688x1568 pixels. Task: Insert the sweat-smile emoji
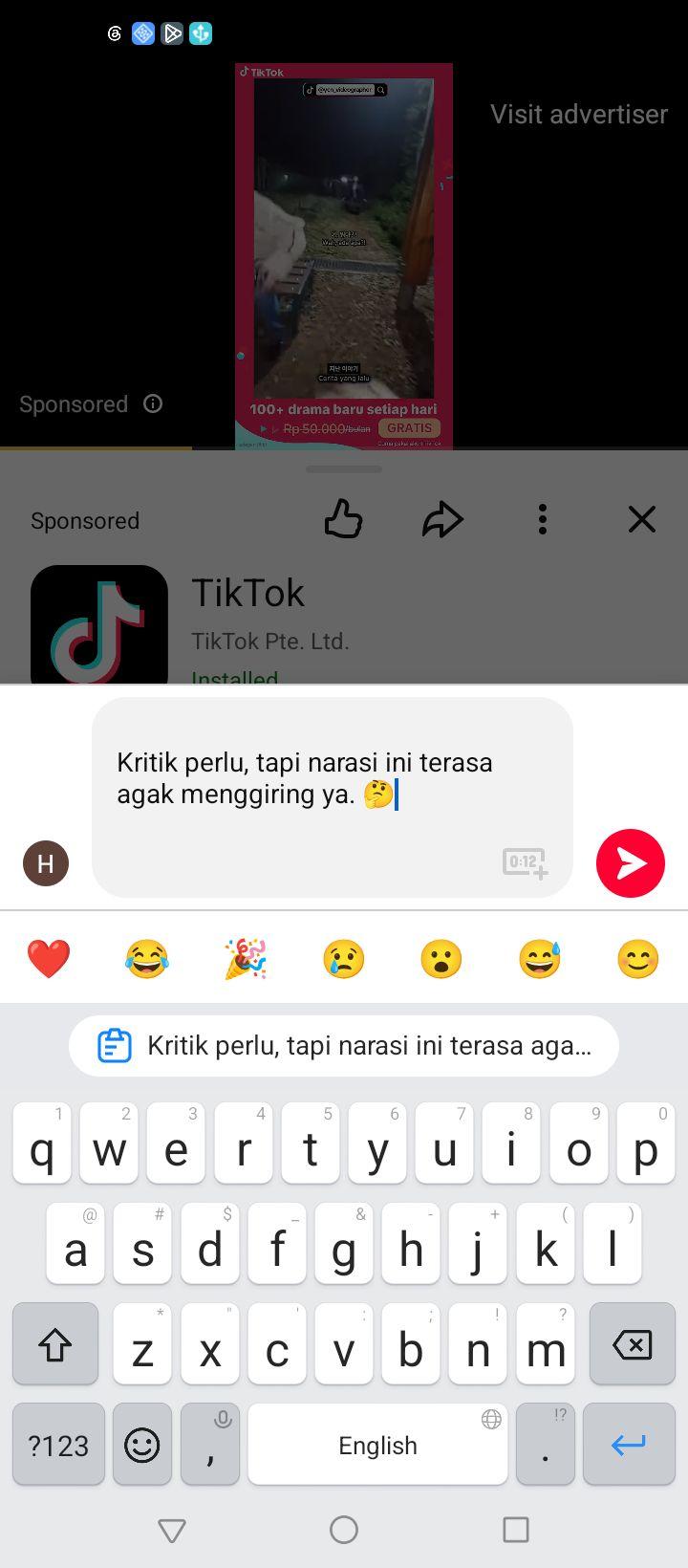[x=540, y=958]
